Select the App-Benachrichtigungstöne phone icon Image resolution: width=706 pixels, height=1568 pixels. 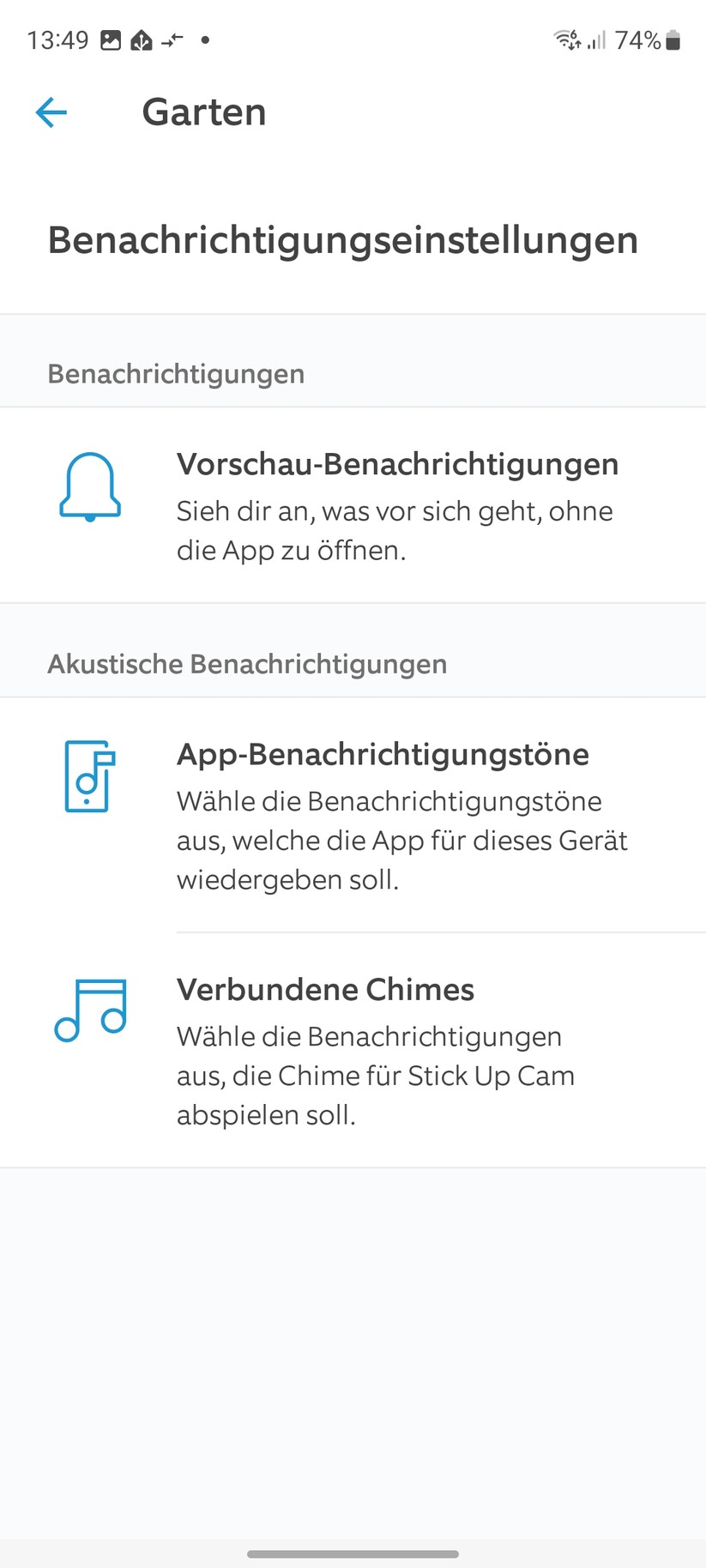coord(87,776)
